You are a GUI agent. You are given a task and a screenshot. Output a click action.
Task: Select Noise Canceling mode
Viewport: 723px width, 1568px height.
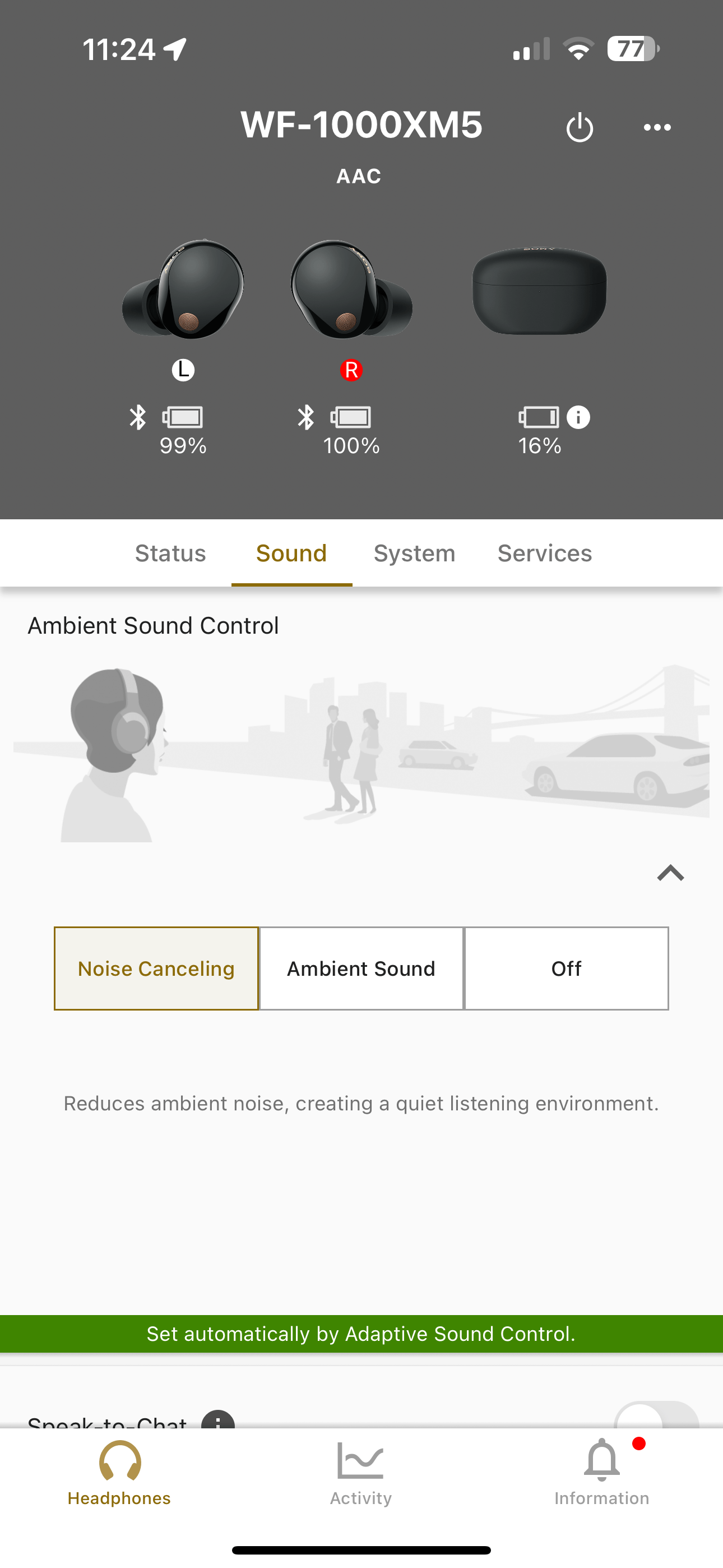click(156, 969)
